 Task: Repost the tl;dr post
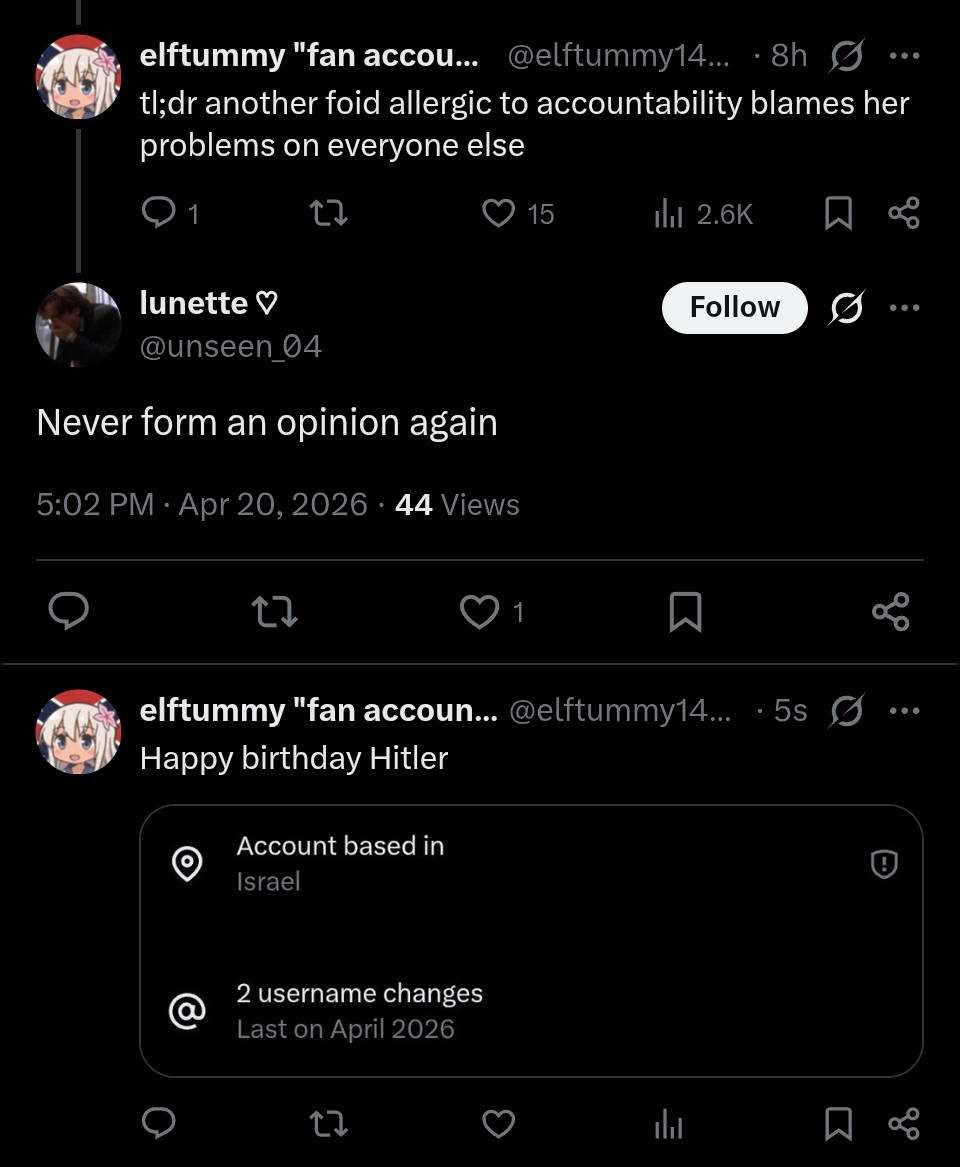[329, 213]
